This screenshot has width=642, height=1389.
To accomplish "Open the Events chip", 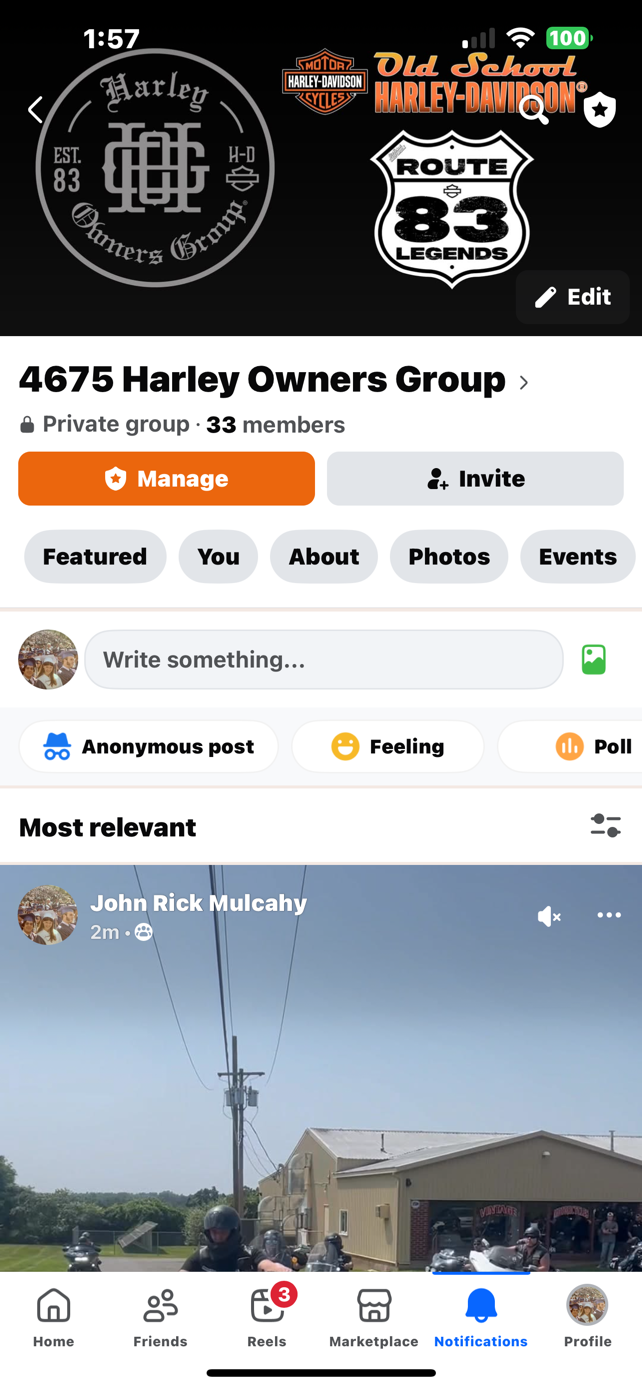I will [577, 557].
